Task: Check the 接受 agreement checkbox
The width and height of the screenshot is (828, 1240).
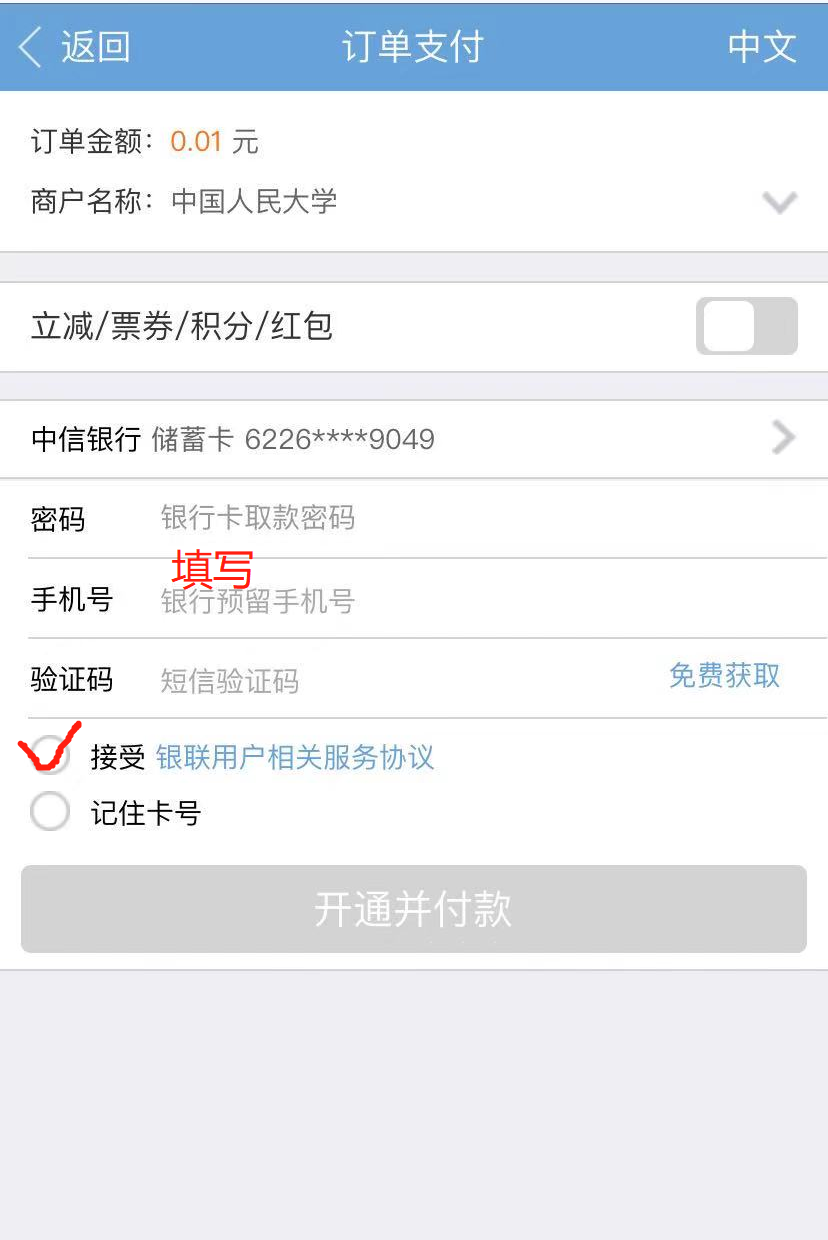Action: (x=50, y=756)
